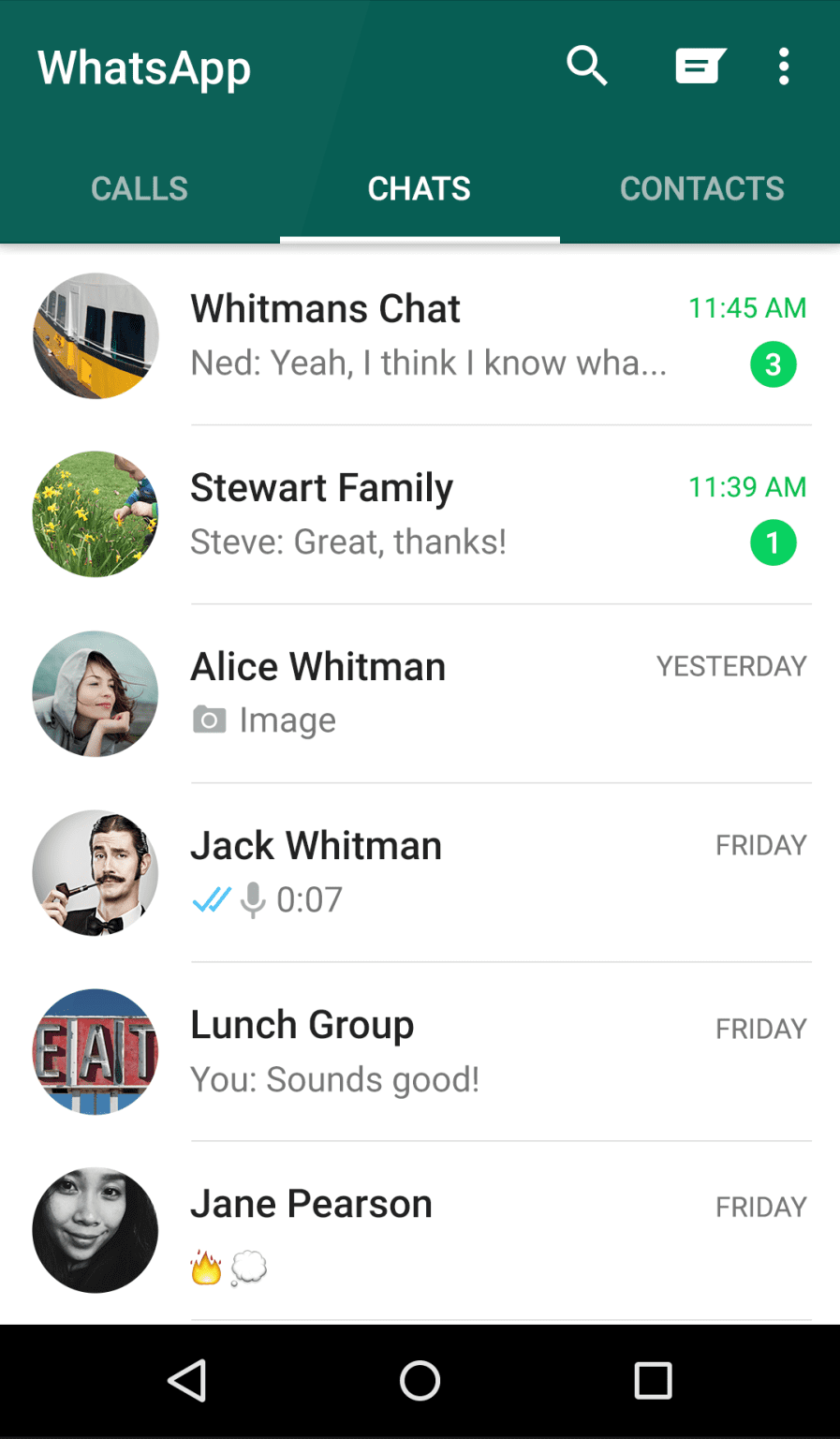This screenshot has height=1439, width=840.
Task: Open the search icon
Action: (587, 66)
